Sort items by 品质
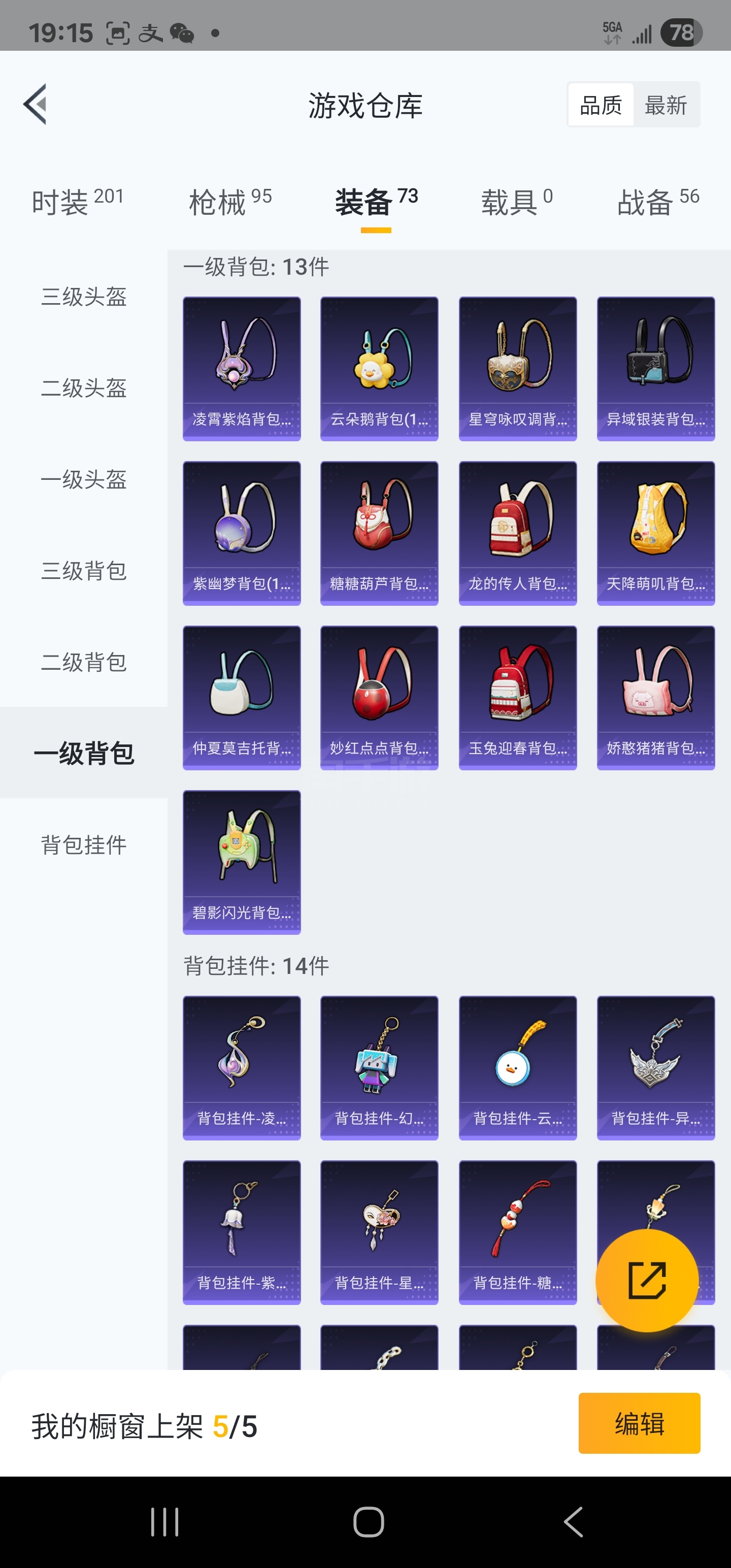The width and height of the screenshot is (731, 1568). pos(600,105)
